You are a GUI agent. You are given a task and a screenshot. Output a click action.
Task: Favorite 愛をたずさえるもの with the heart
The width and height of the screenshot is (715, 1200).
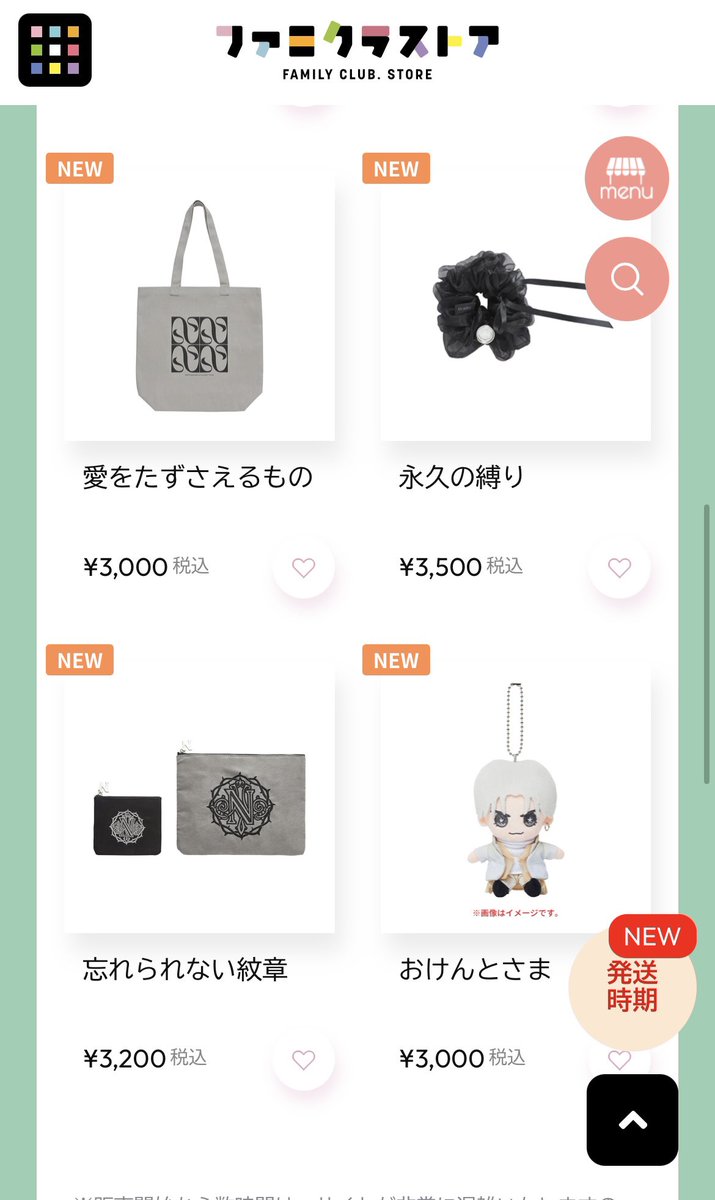tap(303, 568)
